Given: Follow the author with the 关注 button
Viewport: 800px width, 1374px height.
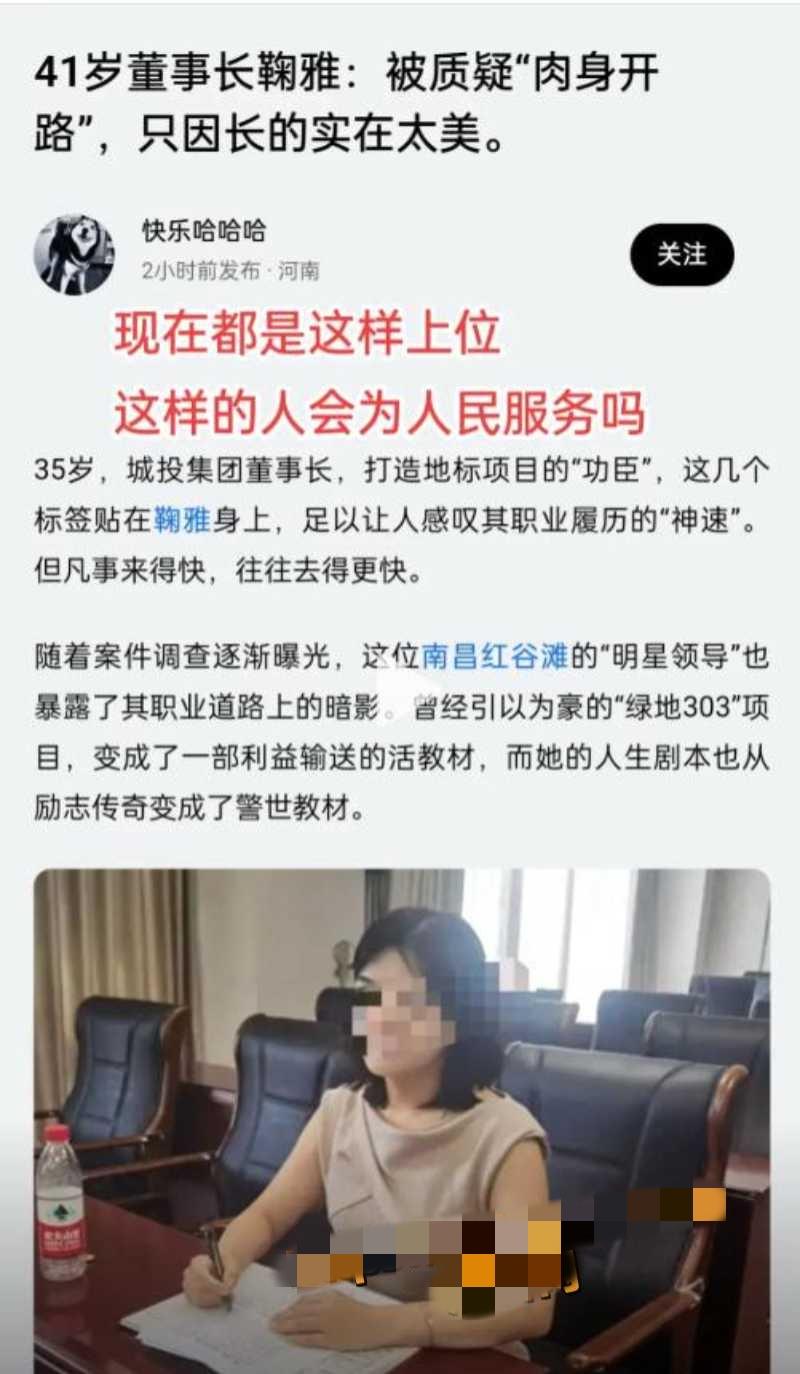Looking at the screenshot, I should [682, 255].
